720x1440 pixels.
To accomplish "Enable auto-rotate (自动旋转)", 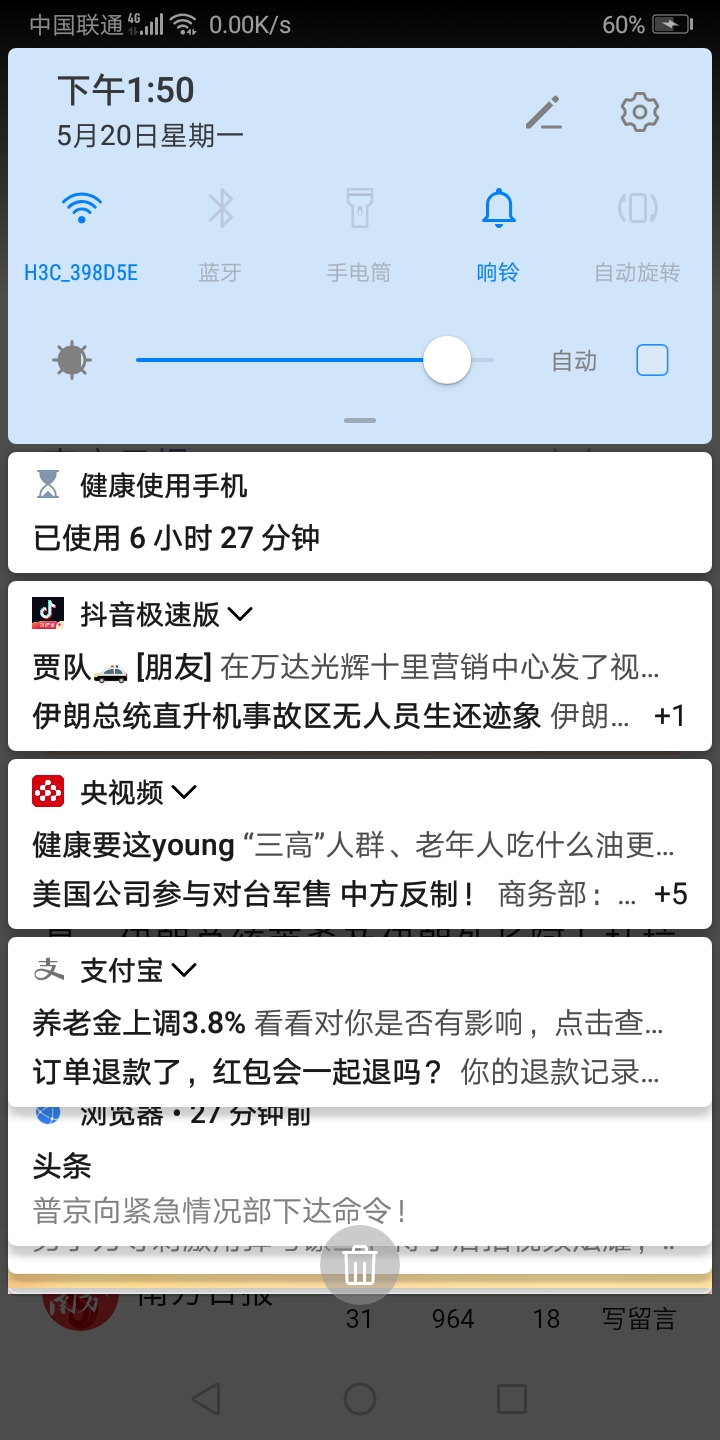I will pyautogui.click(x=637, y=235).
